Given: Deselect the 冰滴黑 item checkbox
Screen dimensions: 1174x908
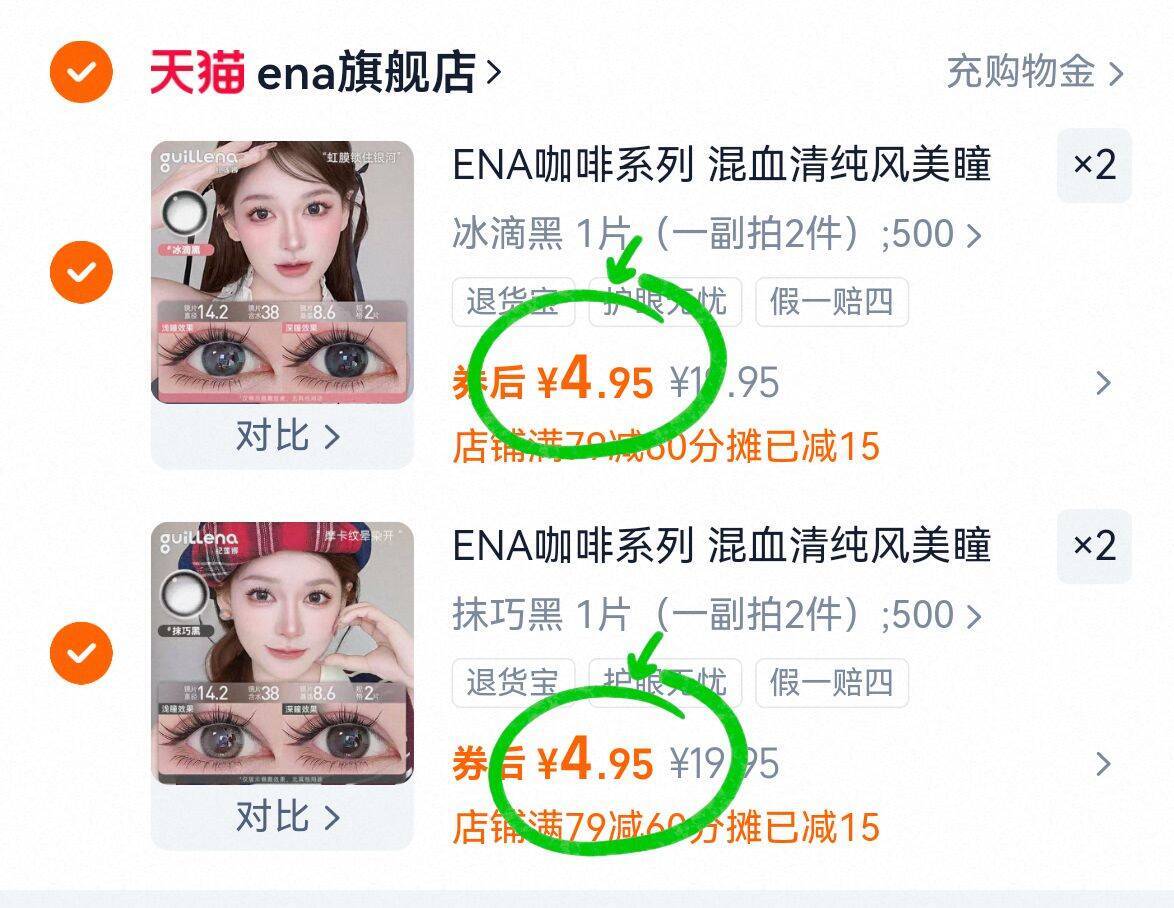Looking at the screenshot, I should point(81,272).
